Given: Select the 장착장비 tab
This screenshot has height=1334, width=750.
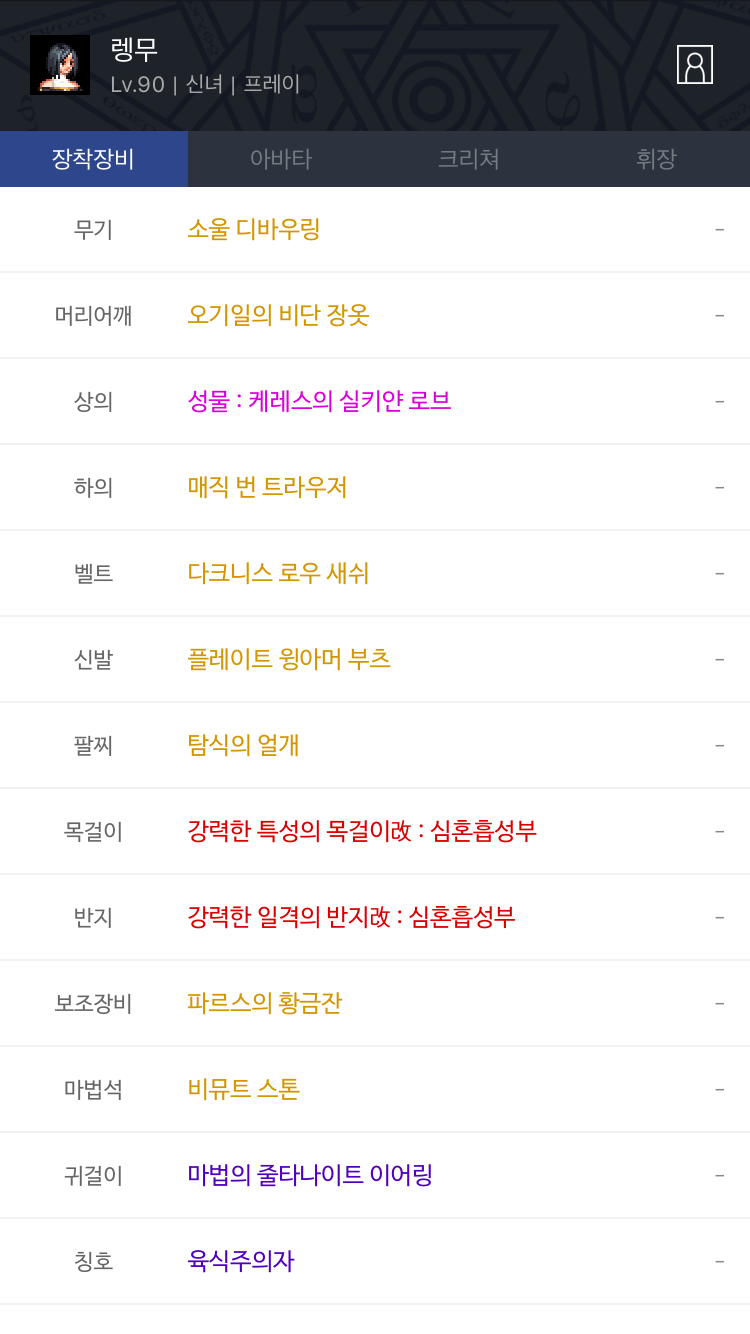Looking at the screenshot, I should 94,159.
